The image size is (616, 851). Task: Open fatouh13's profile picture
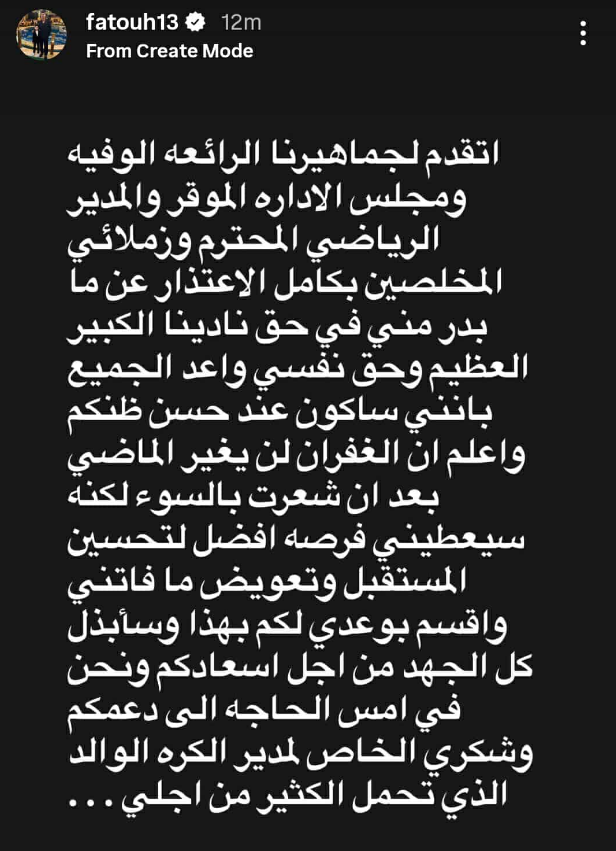click(x=41, y=36)
